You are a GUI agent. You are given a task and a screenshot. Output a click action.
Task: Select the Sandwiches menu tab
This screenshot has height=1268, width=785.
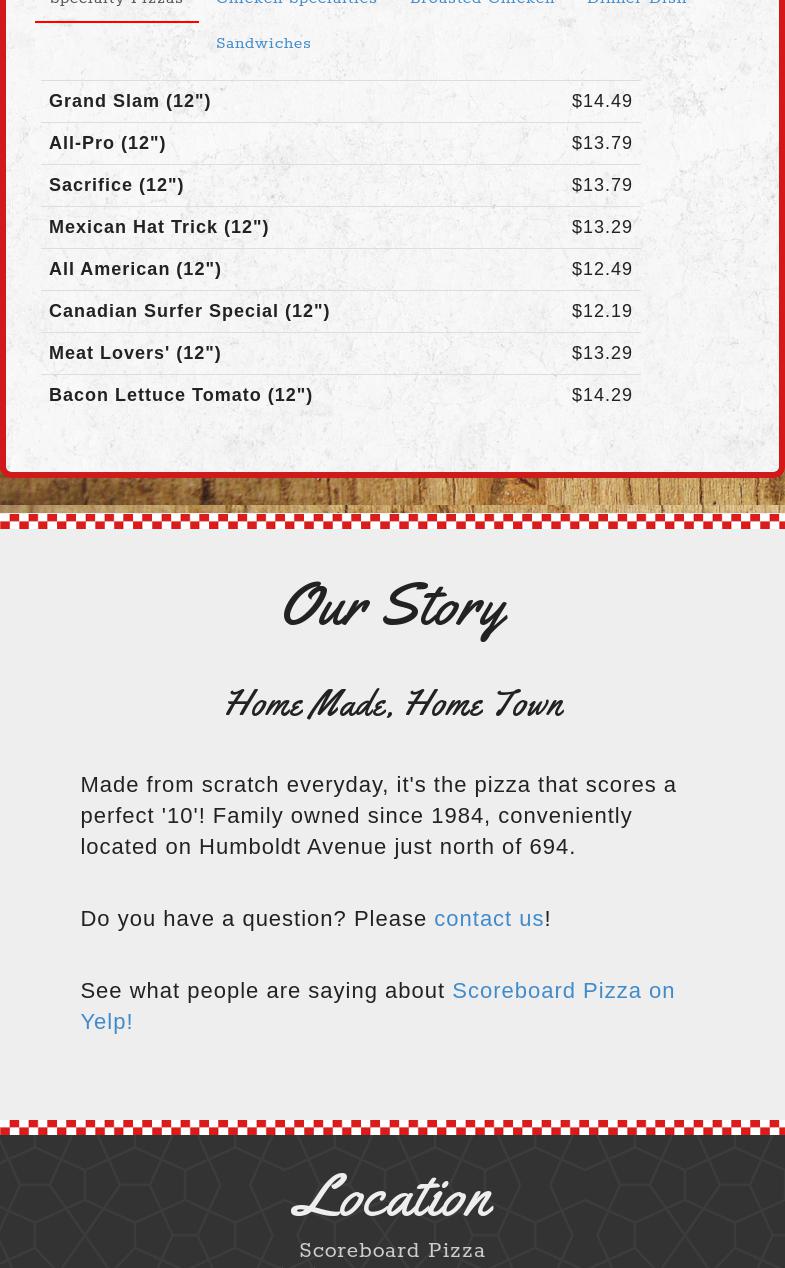pyautogui.click(x=263, y=44)
